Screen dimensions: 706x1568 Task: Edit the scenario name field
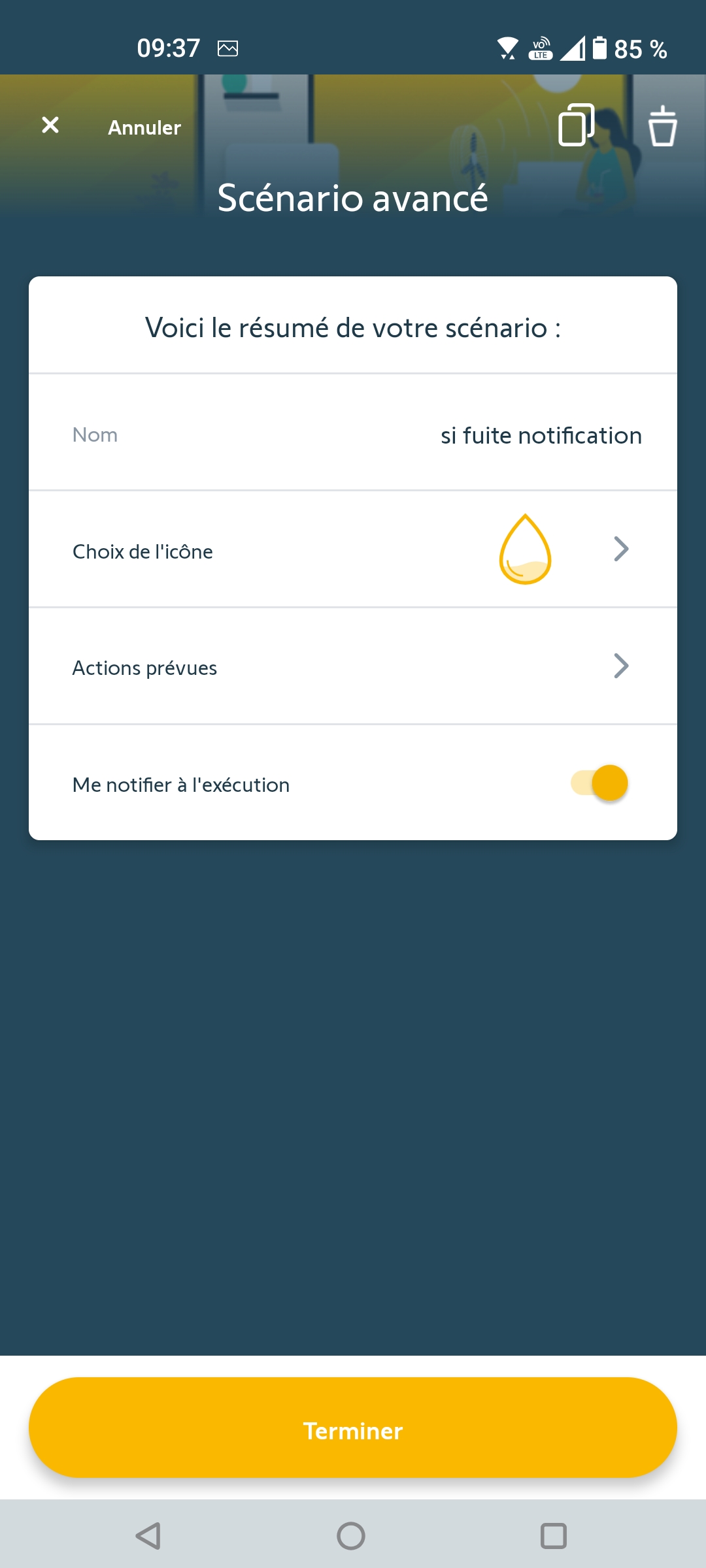(541, 436)
